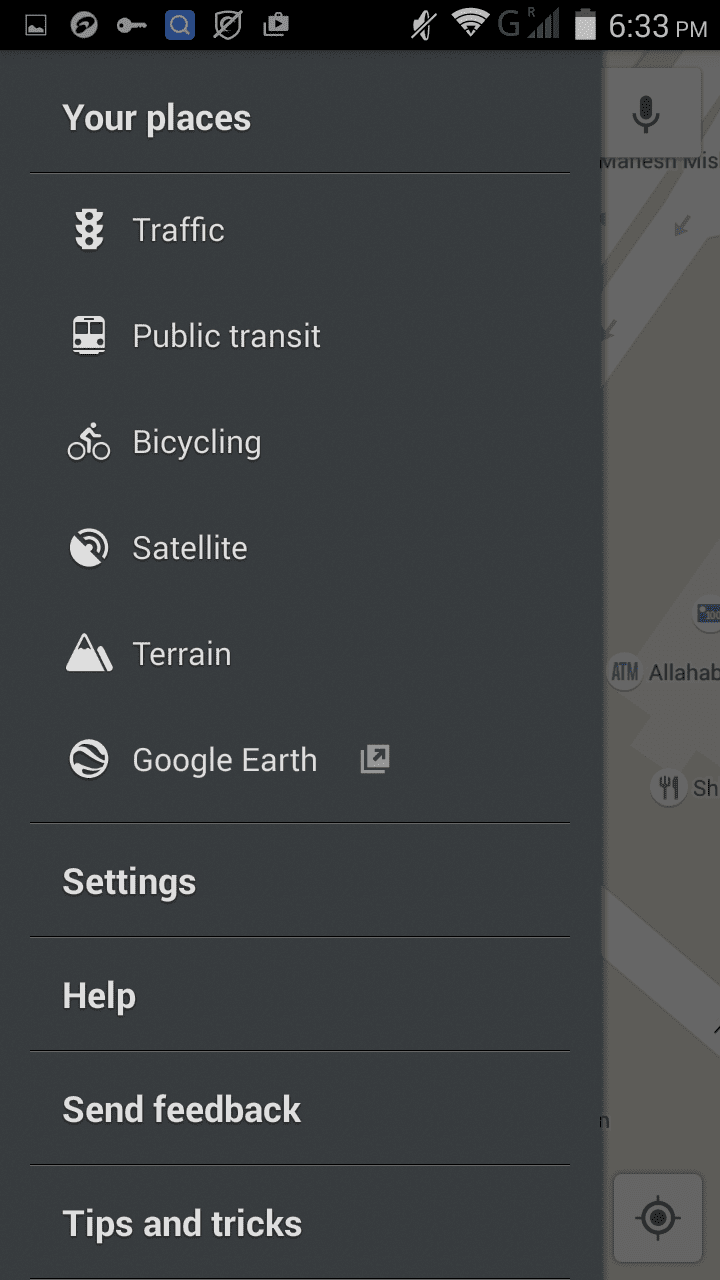Choose Send feedback
Screen dimensions: 720x1280
click(x=300, y=1109)
